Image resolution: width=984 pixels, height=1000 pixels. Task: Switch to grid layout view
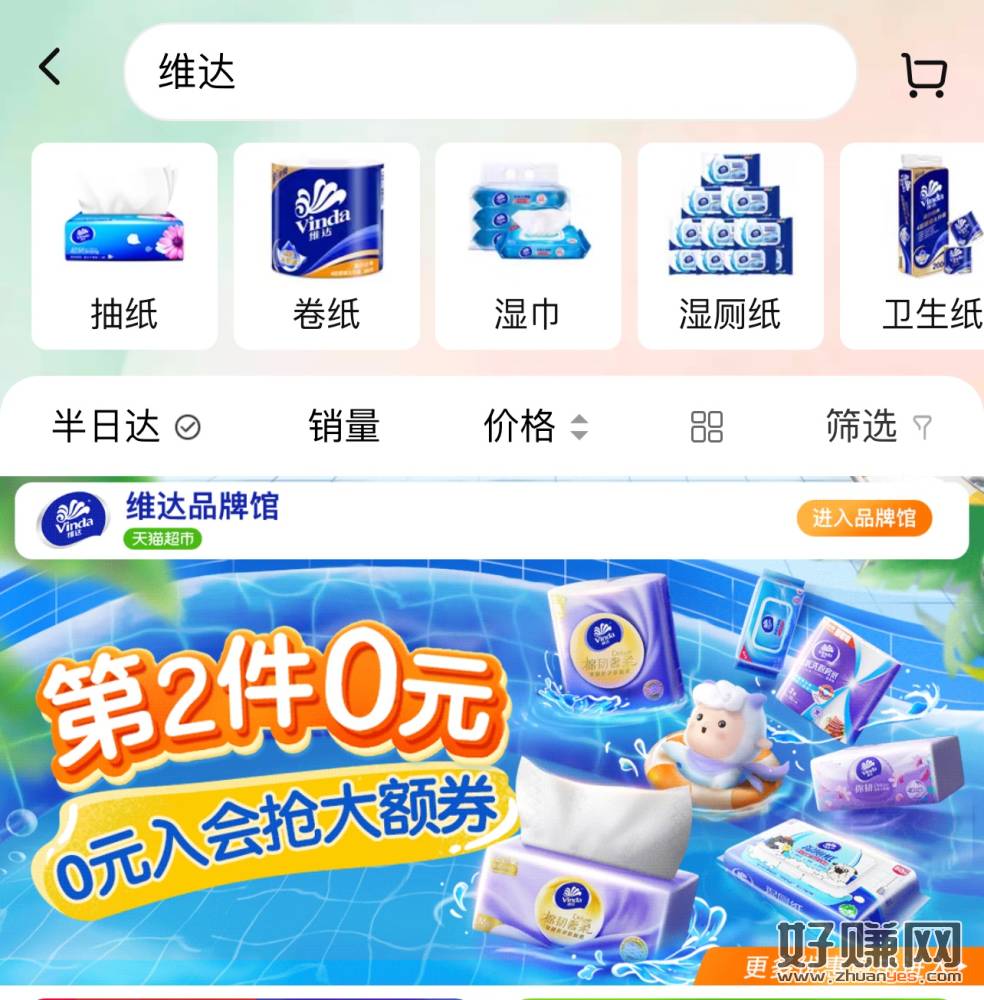(x=706, y=427)
